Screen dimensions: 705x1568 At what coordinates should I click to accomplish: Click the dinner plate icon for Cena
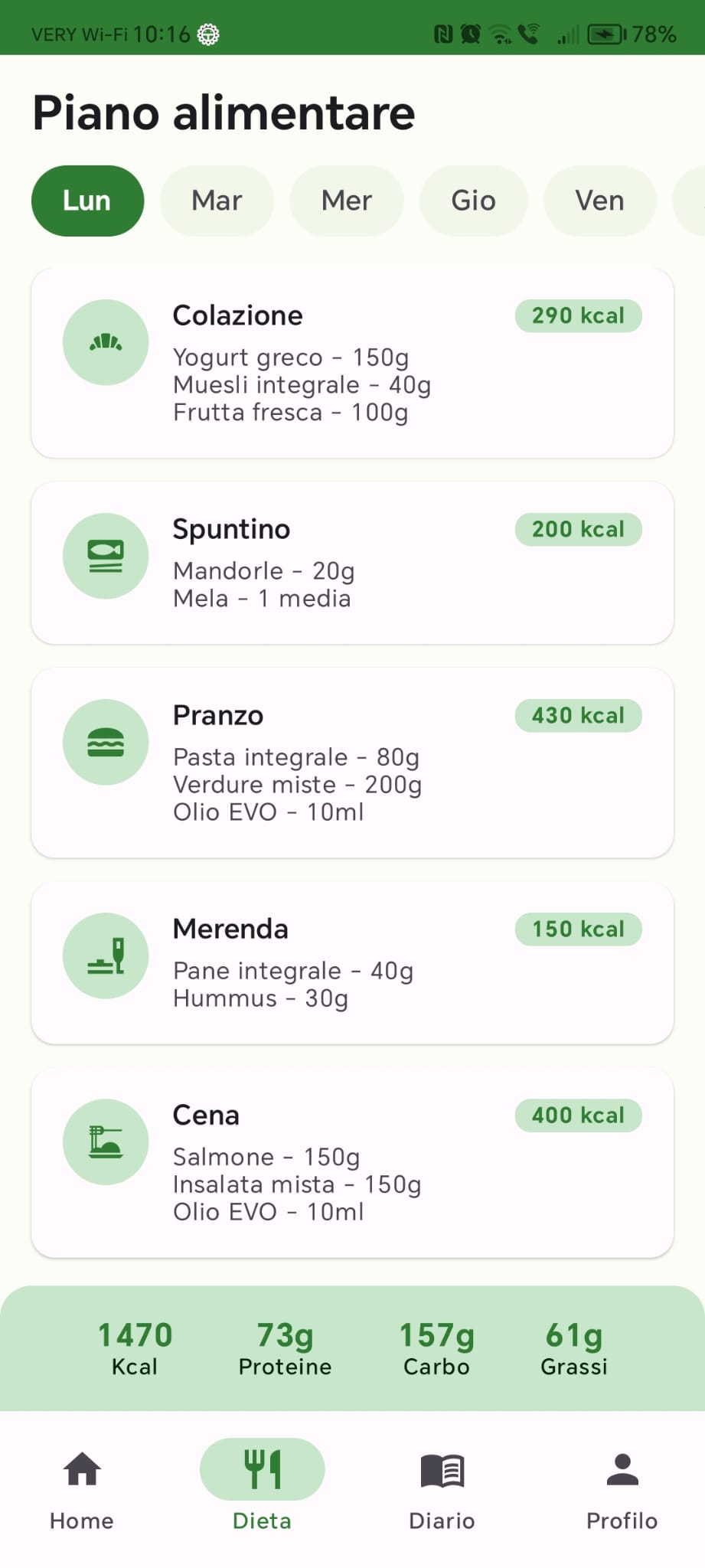click(105, 1142)
